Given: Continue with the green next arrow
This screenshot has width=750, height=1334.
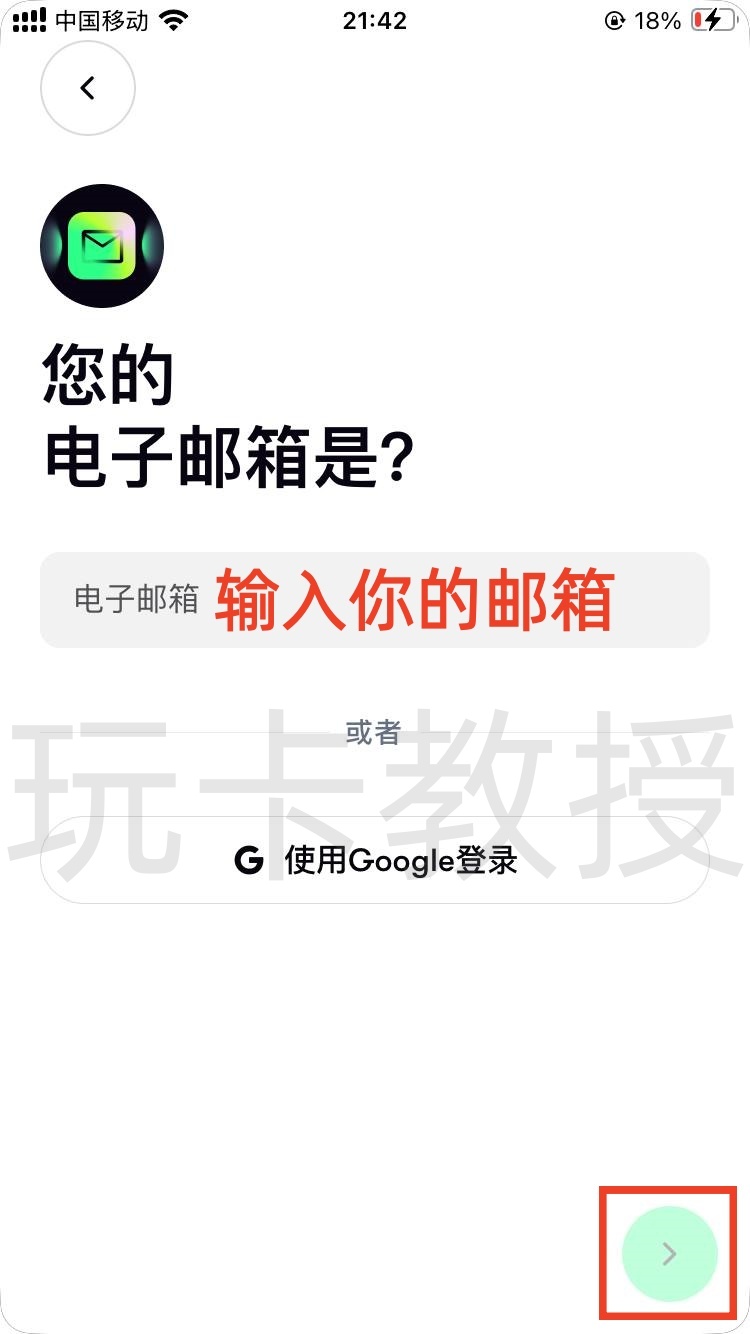Looking at the screenshot, I should tap(669, 1253).
